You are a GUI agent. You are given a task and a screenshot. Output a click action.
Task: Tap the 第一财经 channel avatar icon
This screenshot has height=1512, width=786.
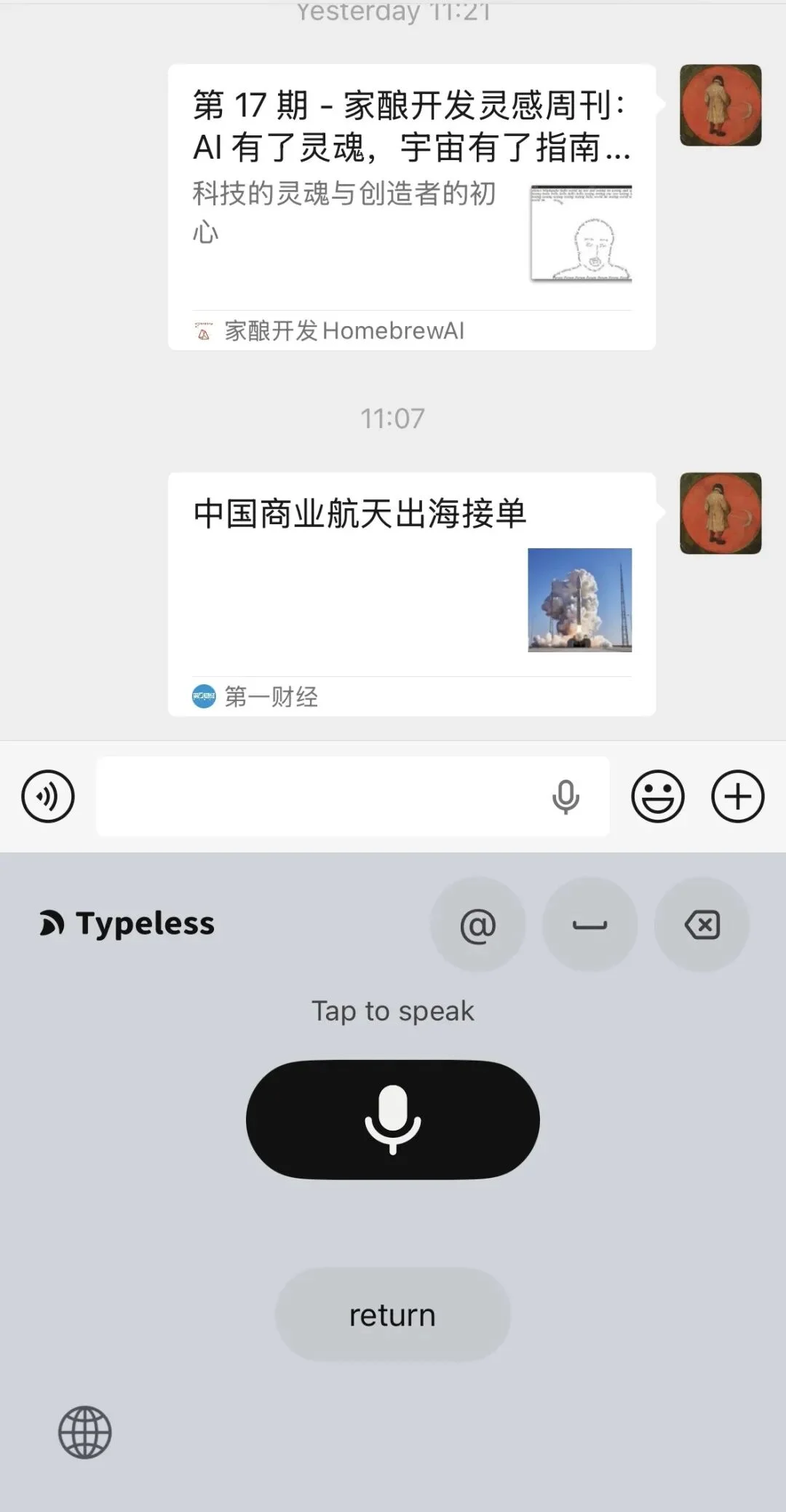205,697
